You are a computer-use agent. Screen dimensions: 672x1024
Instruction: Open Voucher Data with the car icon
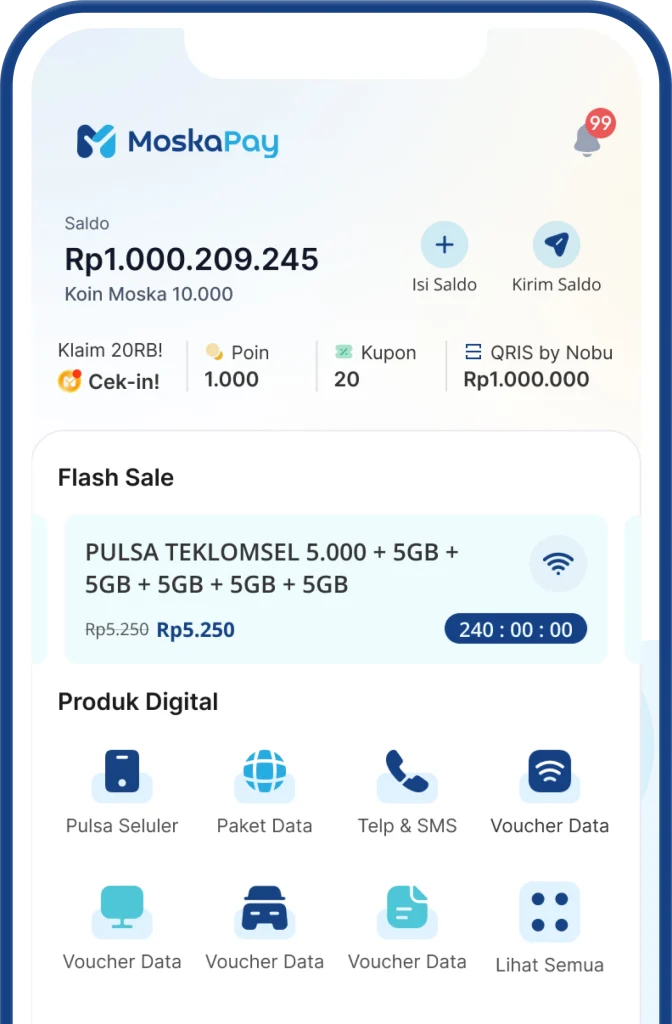[265, 927]
